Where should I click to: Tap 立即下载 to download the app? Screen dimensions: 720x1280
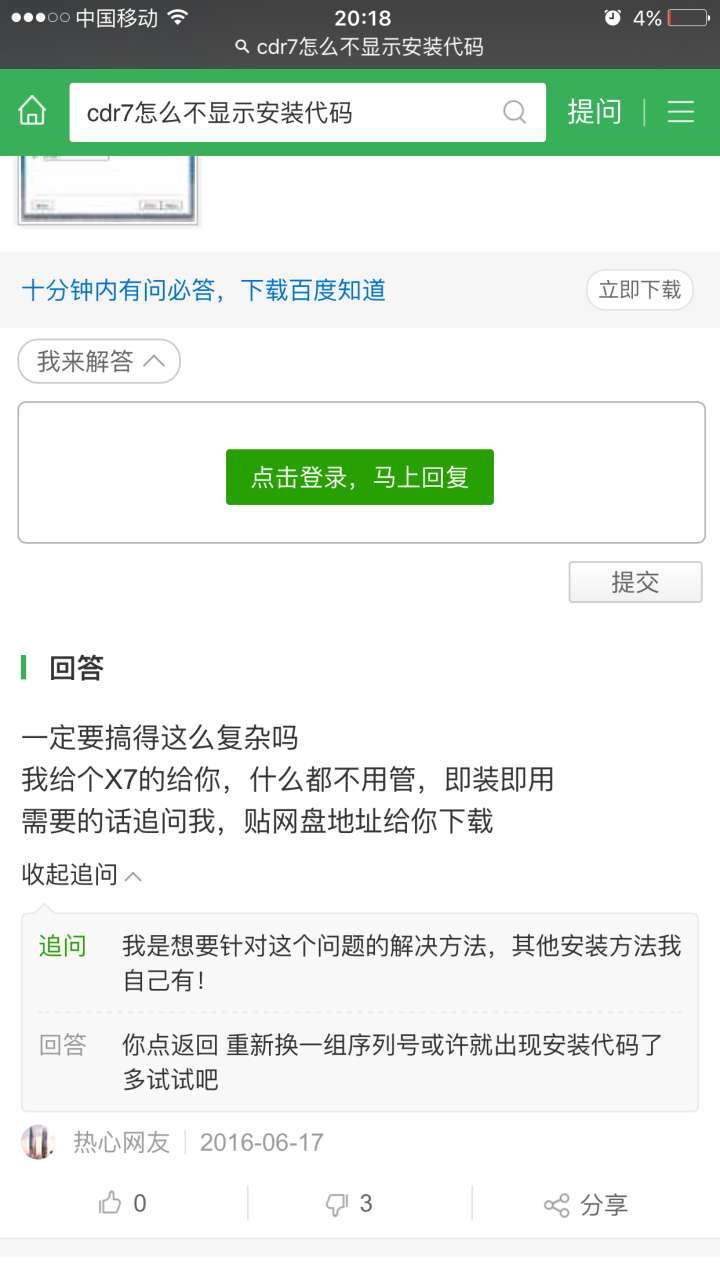point(639,290)
